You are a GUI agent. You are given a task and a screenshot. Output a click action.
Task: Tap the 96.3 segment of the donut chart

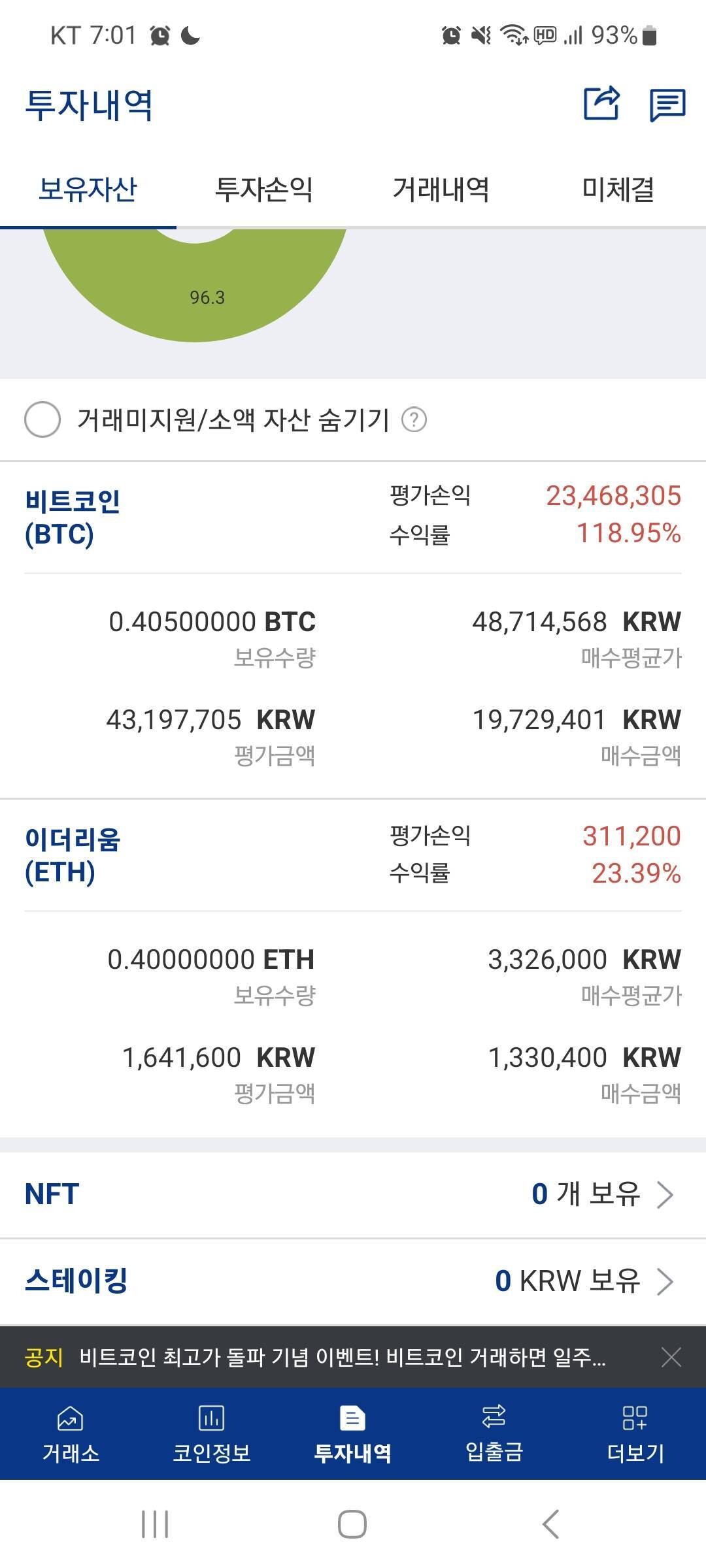[x=207, y=297]
